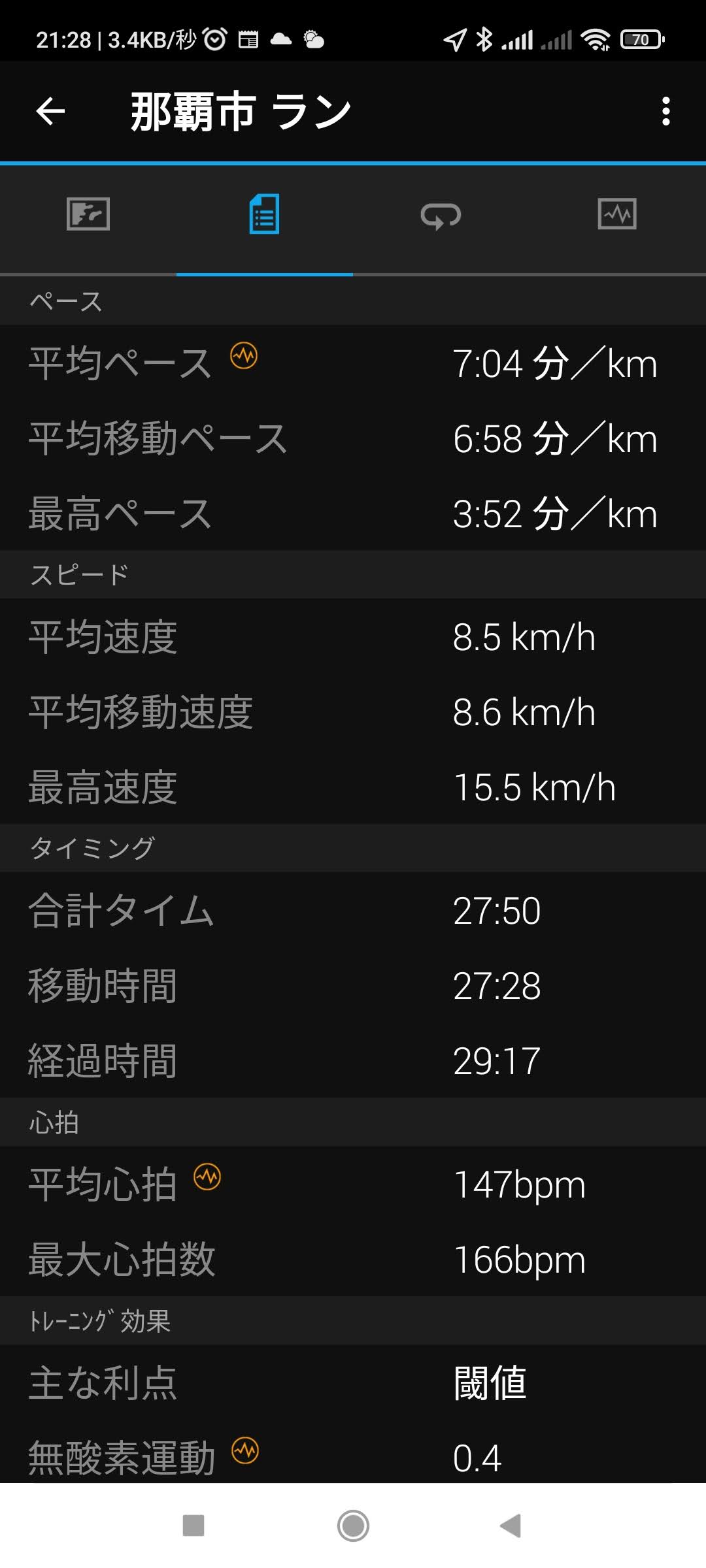Tap the system home button

pos(353,1526)
